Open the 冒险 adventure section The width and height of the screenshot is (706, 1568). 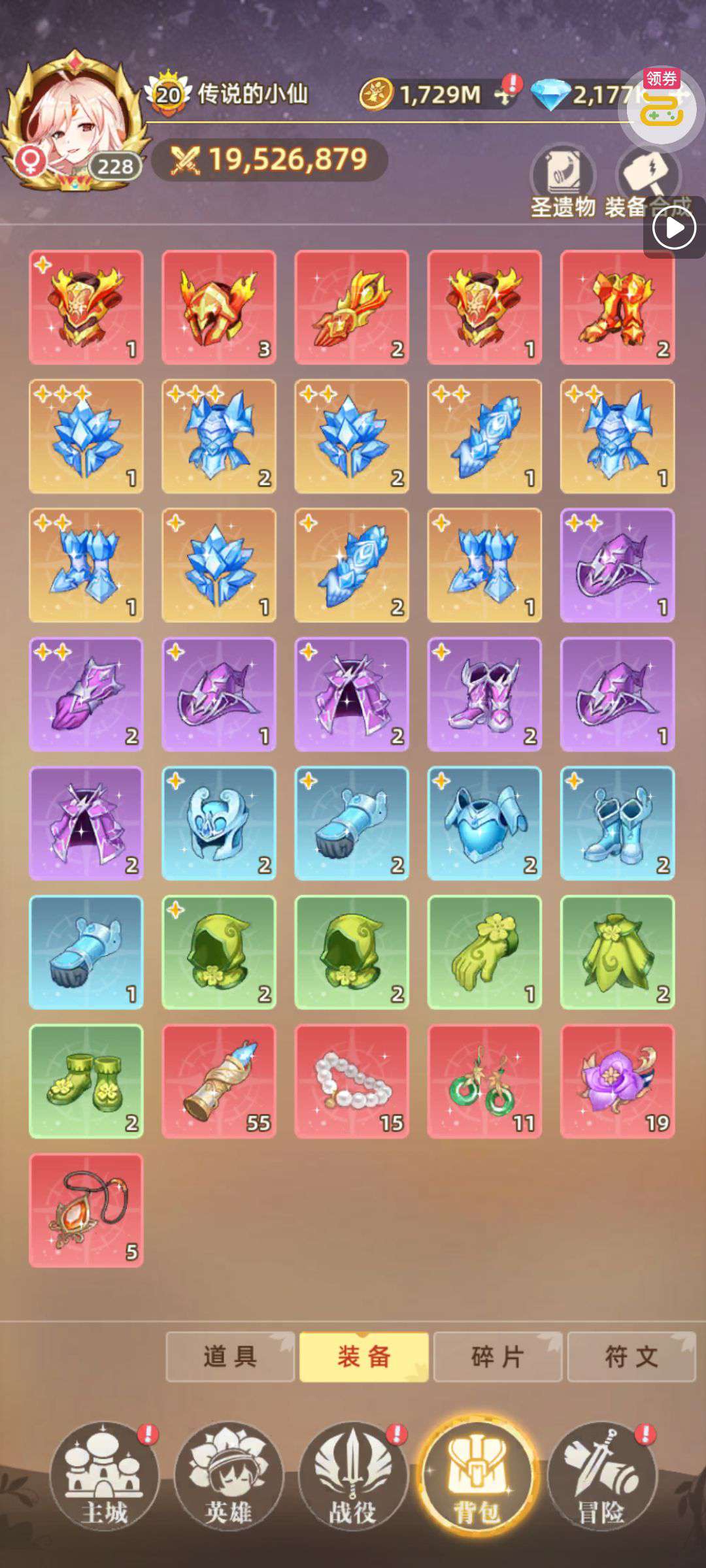(x=601, y=1477)
